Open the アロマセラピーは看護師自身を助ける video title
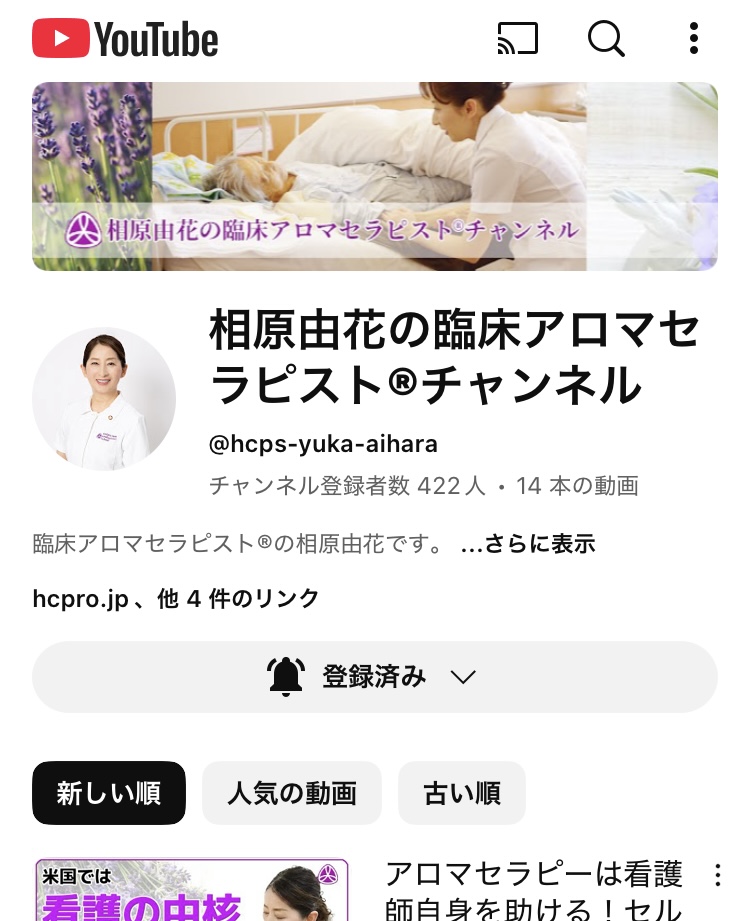This screenshot has width=750, height=921. pyautogui.click(x=534, y=892)
